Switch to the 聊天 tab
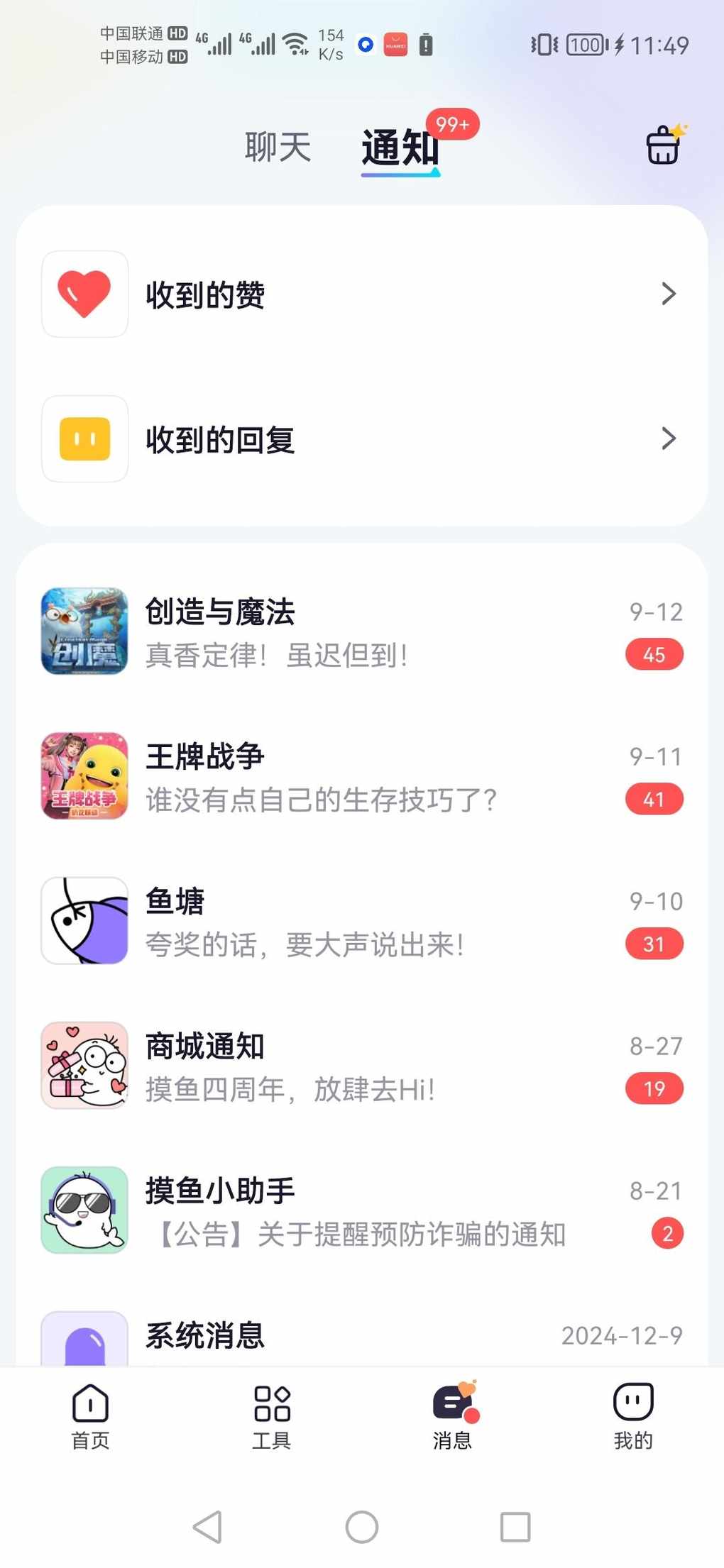 [278, 147]
